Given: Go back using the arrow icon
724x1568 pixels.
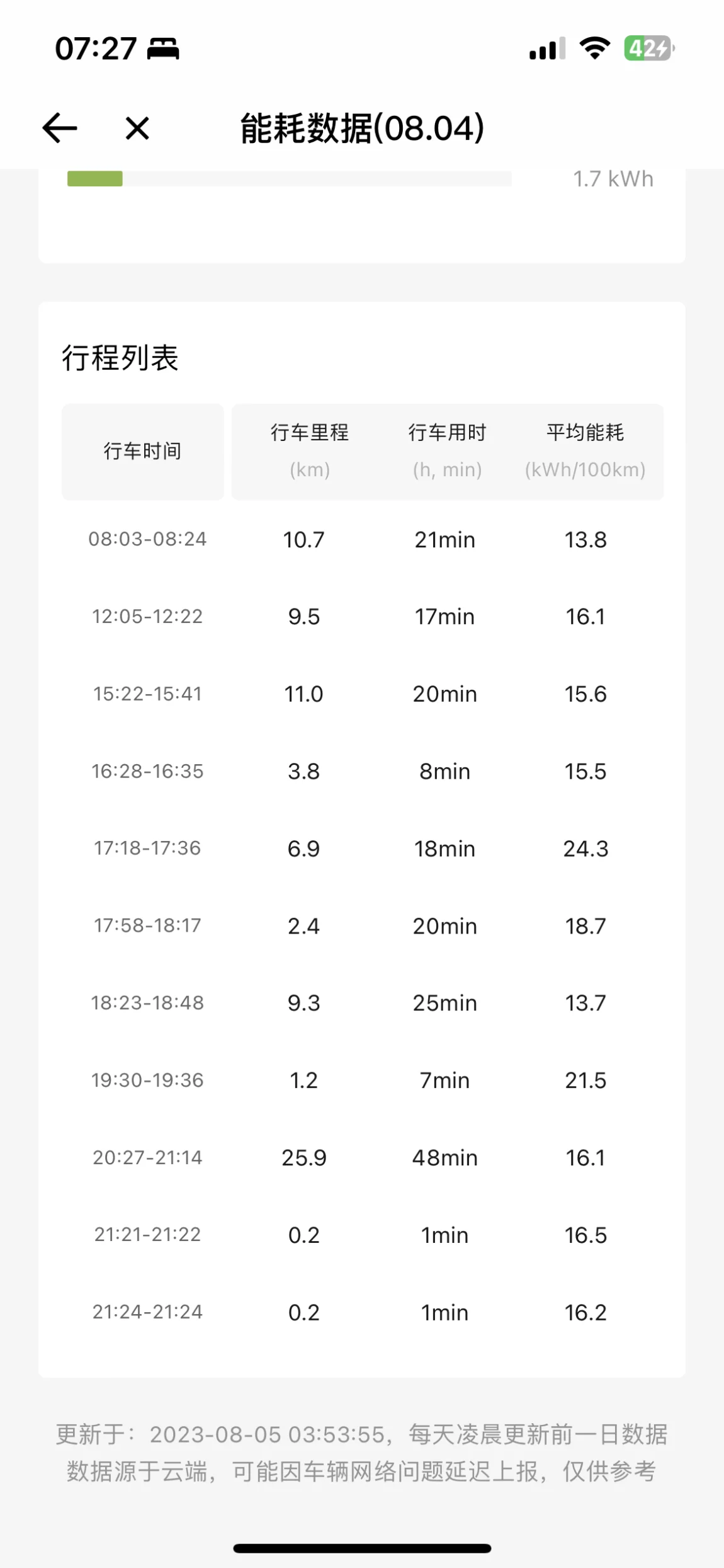Looking at the screenshot, I should (x=60, y=128).
